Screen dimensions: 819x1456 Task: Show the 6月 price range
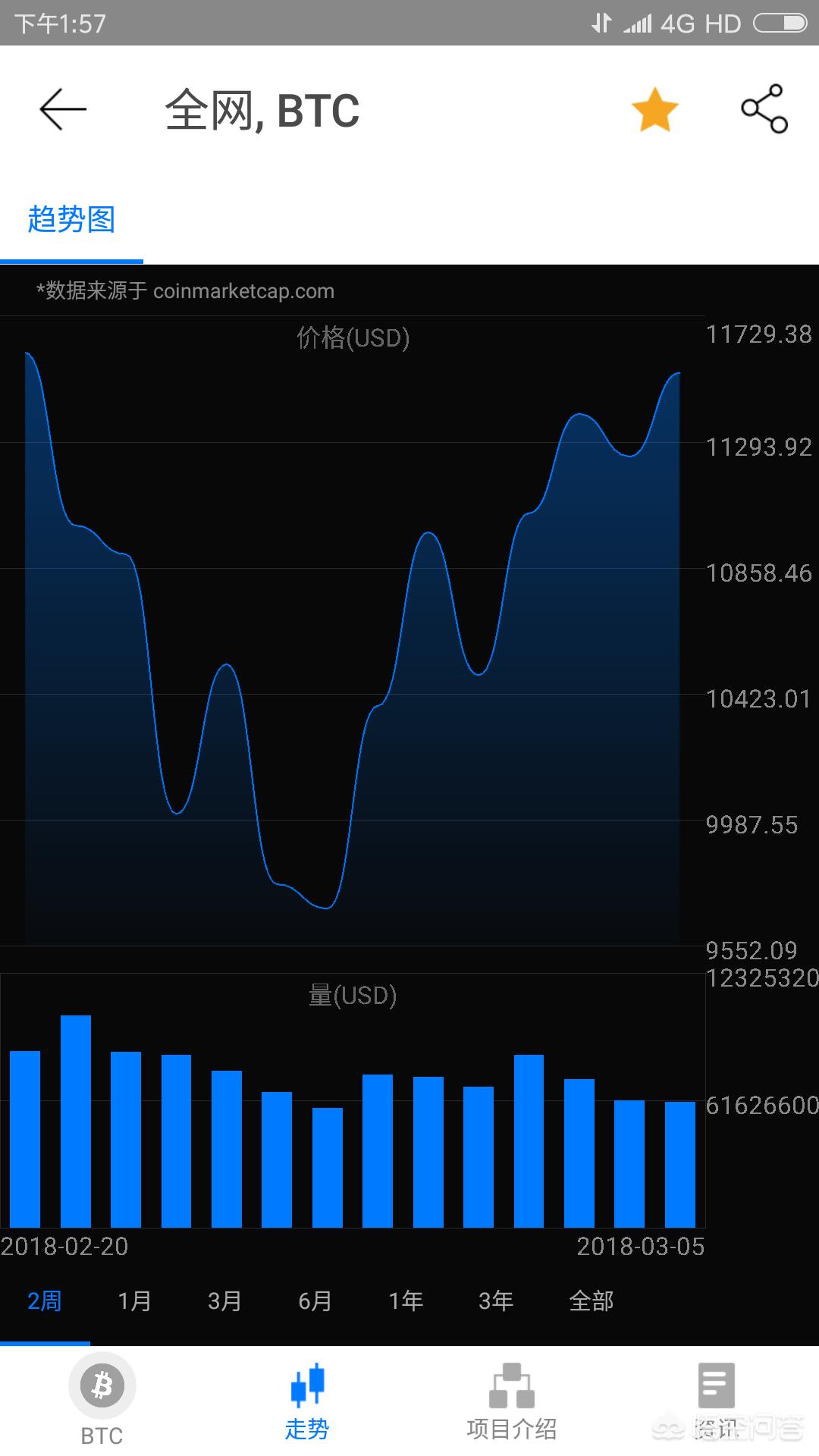315,1301
